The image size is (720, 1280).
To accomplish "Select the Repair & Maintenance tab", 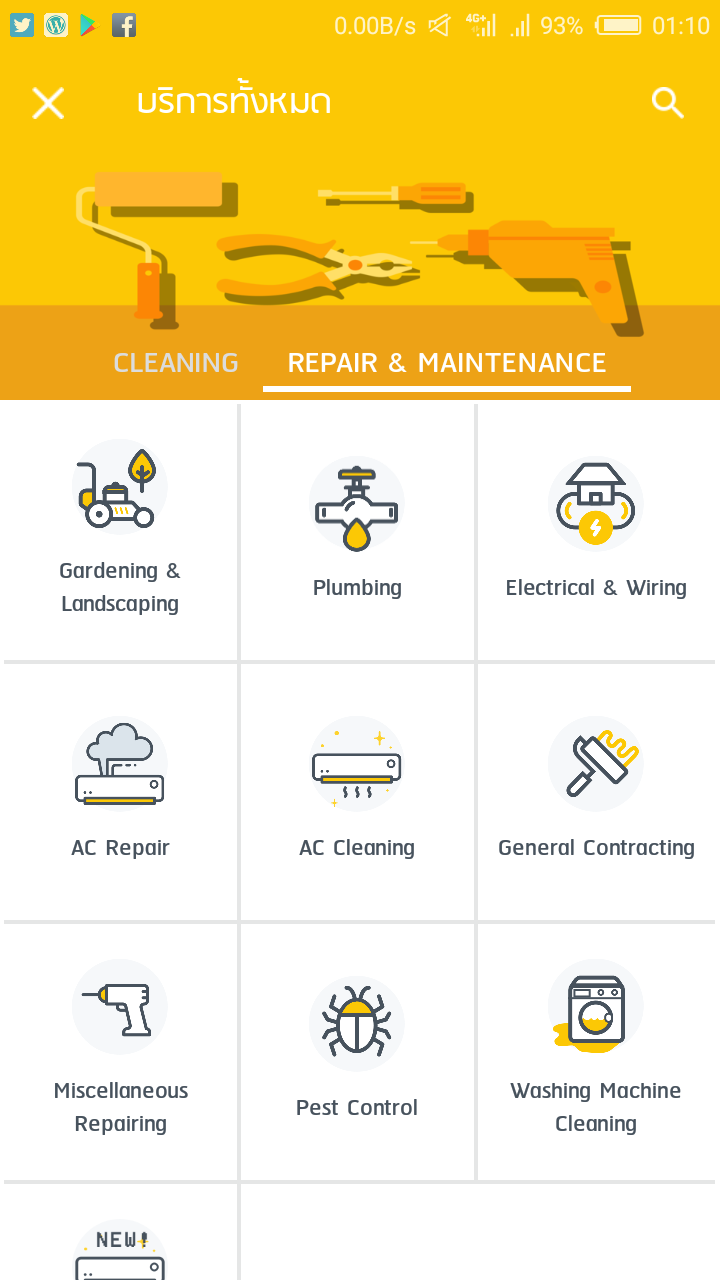I will tap(447, 362).
